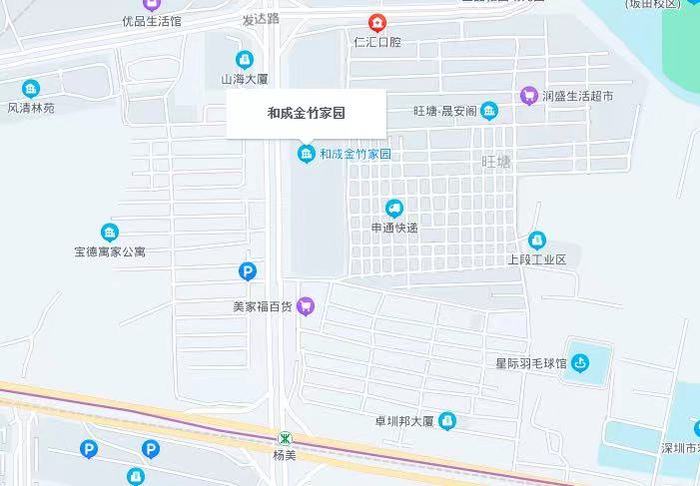Open the 美家福百货 store marker
The image size is (700, 486).
point(306,306)
